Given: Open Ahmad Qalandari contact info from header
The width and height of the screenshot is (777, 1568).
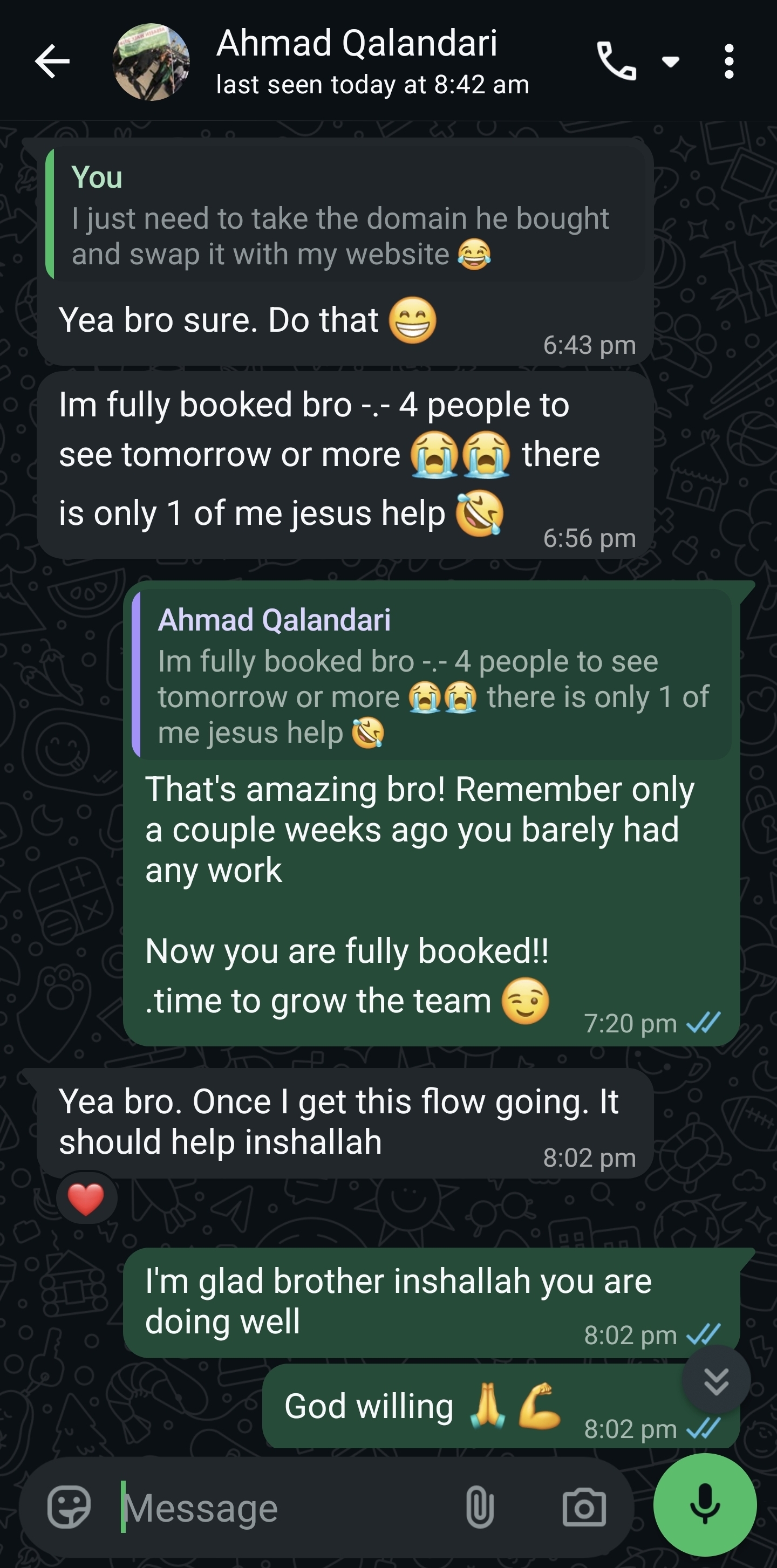Looking at the screenshot, I should (372, 61).
